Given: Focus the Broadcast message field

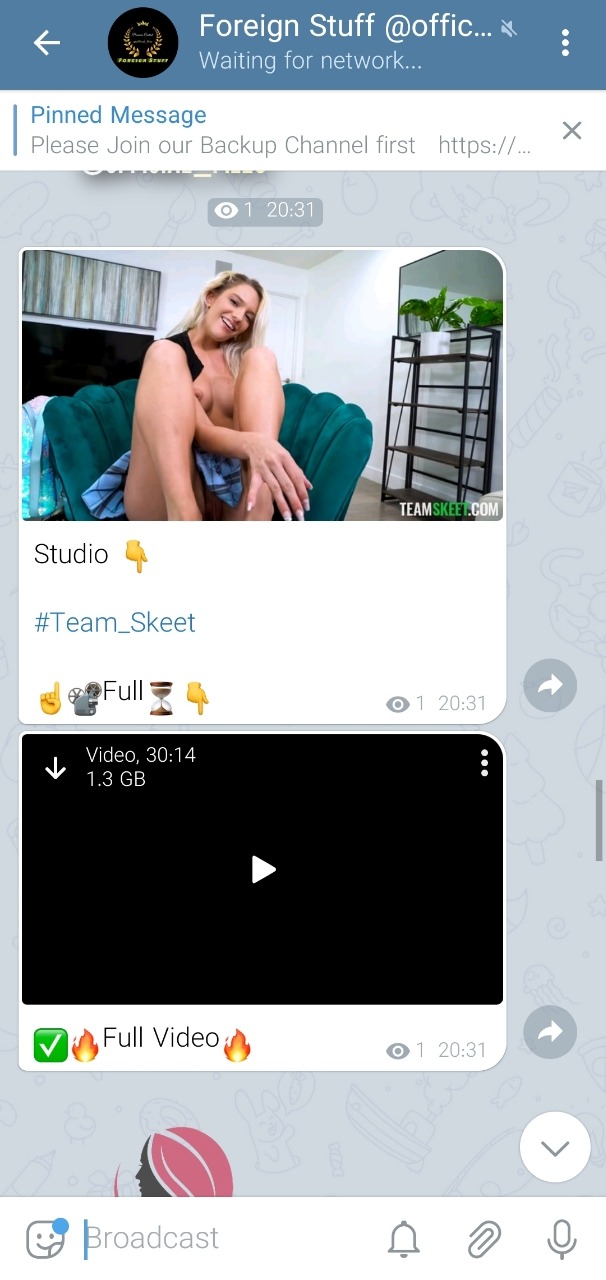Looking at the screenshot, I should tap(230, 1239).
